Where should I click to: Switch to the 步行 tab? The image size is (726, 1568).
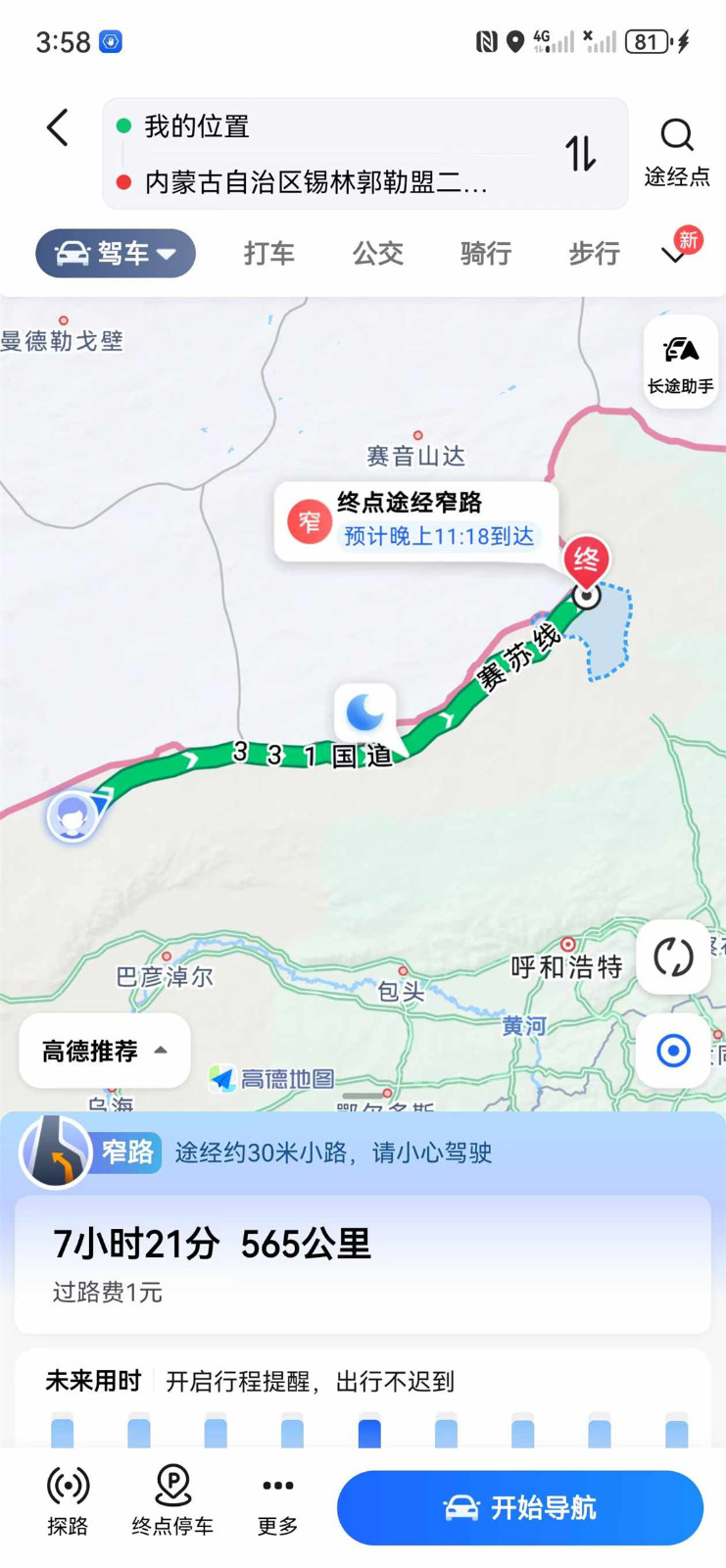594,254
